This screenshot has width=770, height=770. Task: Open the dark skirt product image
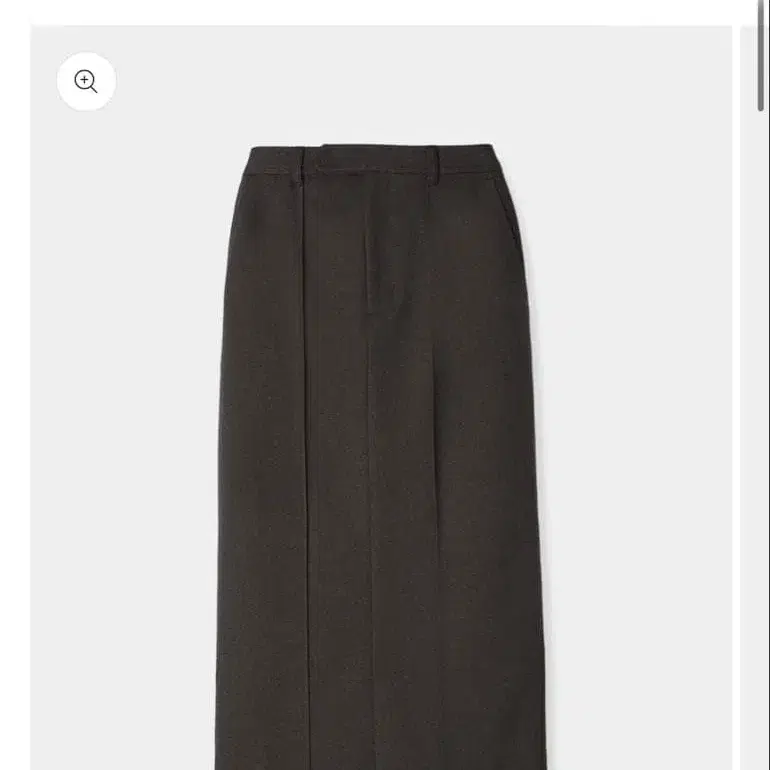[x=380, y=450]
